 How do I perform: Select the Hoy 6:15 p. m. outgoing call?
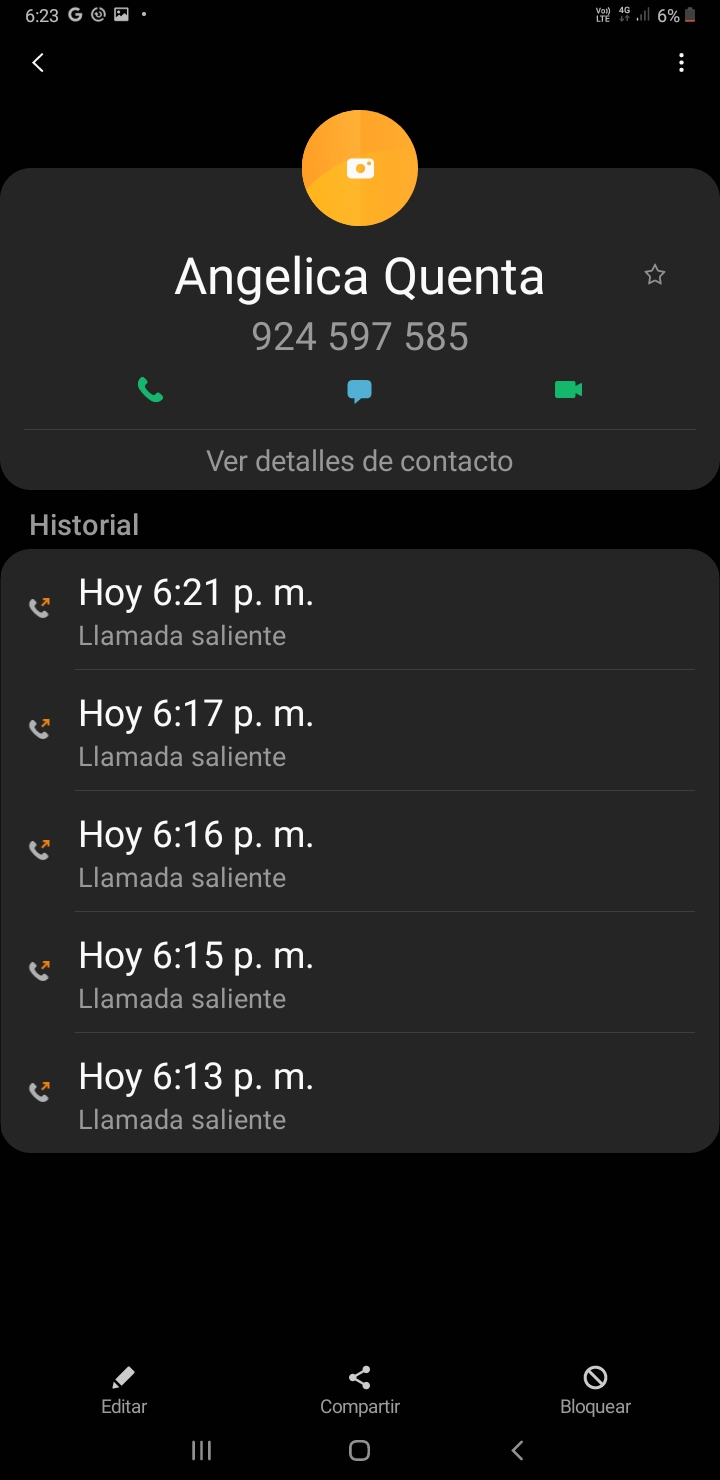[360, 972]
